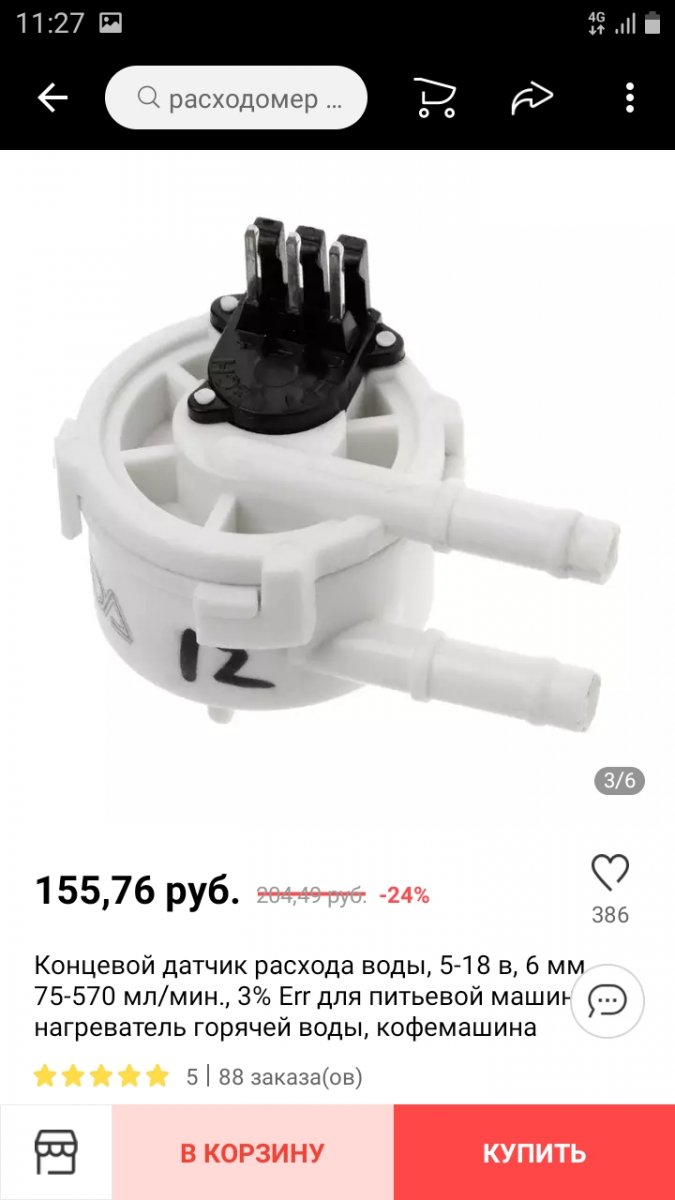This screenshot has width=675, height=1200.
Task: Open the search field with расходомер
Action: 236,98
